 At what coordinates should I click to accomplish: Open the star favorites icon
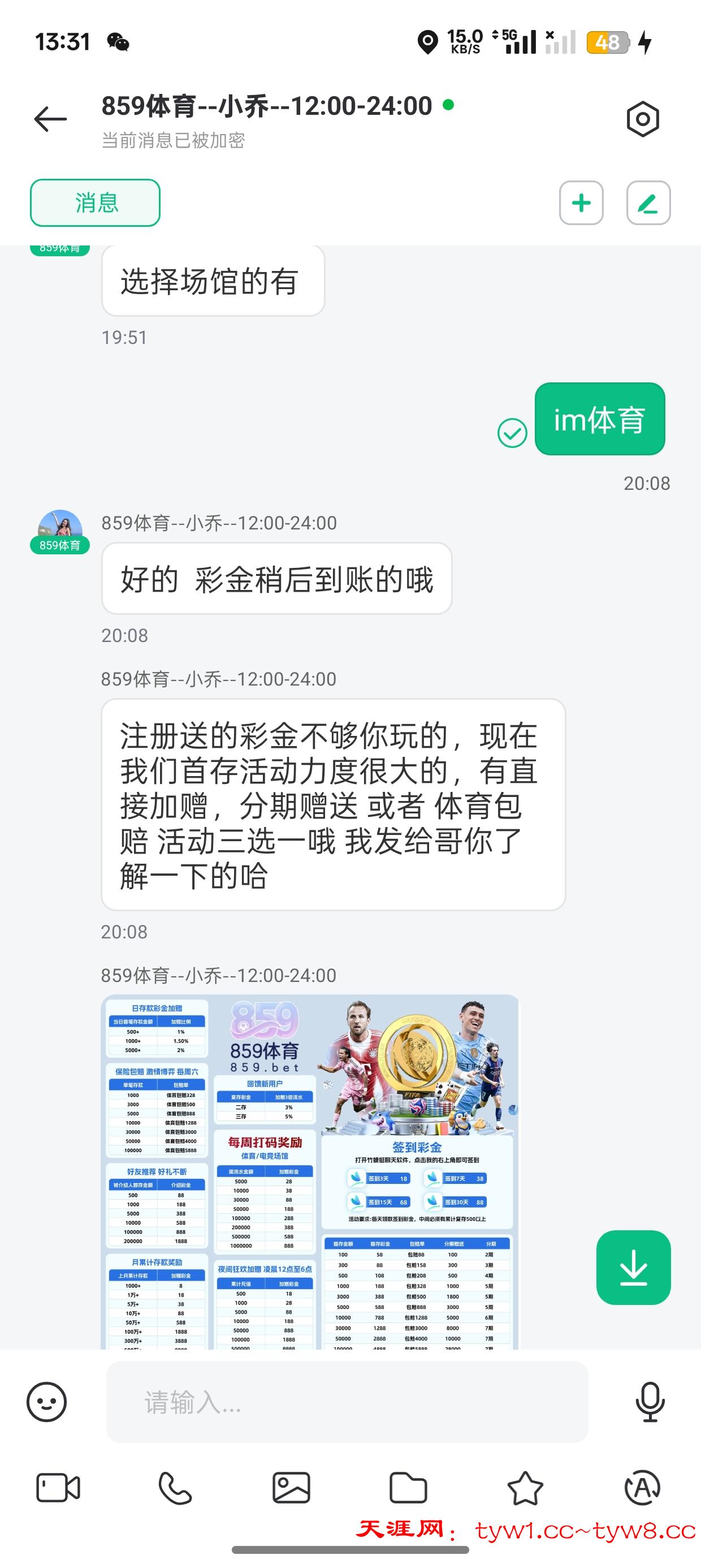tap(525, 1488)
